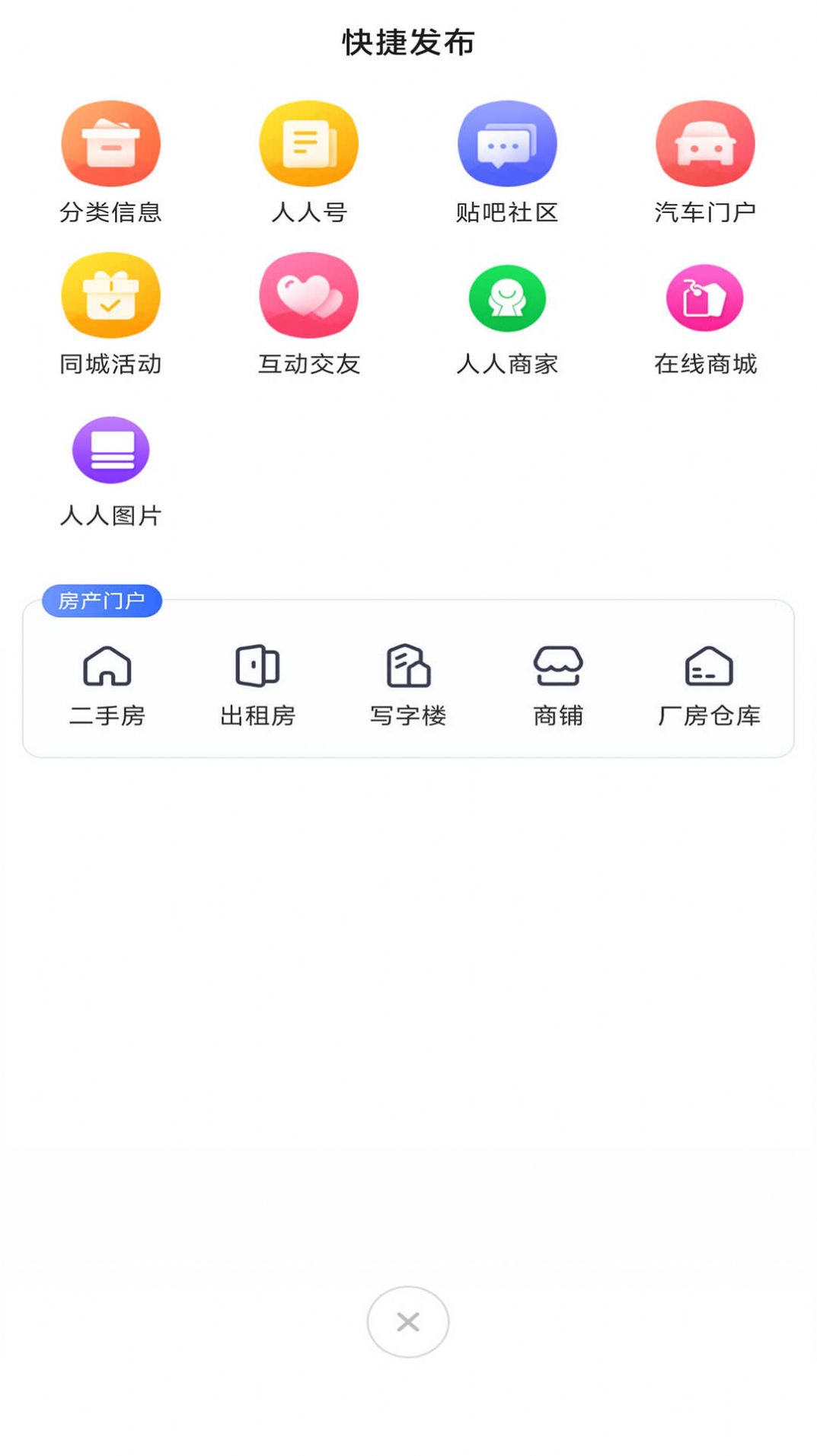Open the 人人图片 images icon
The height and width of the screenshot is (1456, 817).
110,449
